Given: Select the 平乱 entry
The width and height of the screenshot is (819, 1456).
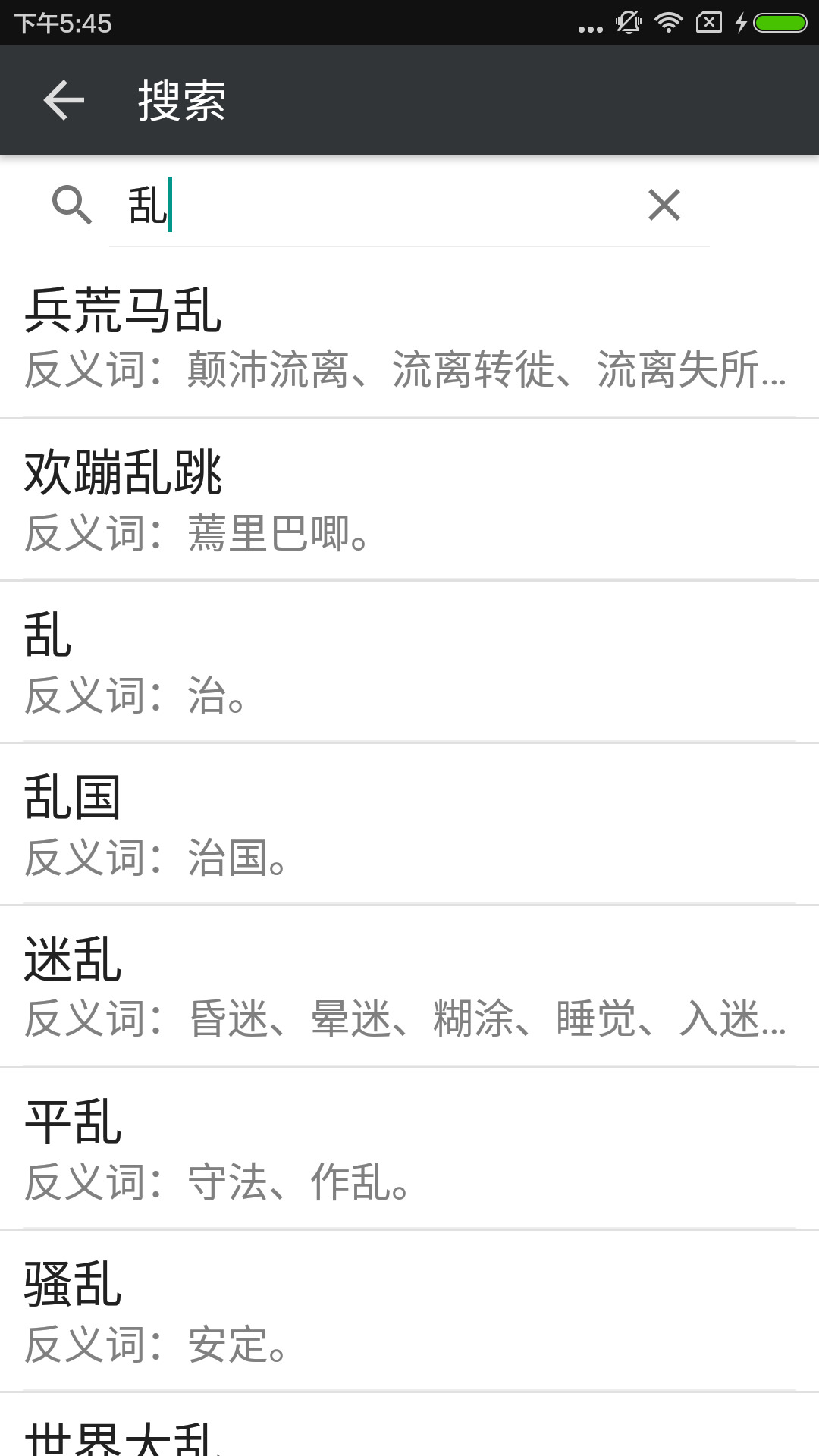Looking at the screenshot, I should [409, 1150].
